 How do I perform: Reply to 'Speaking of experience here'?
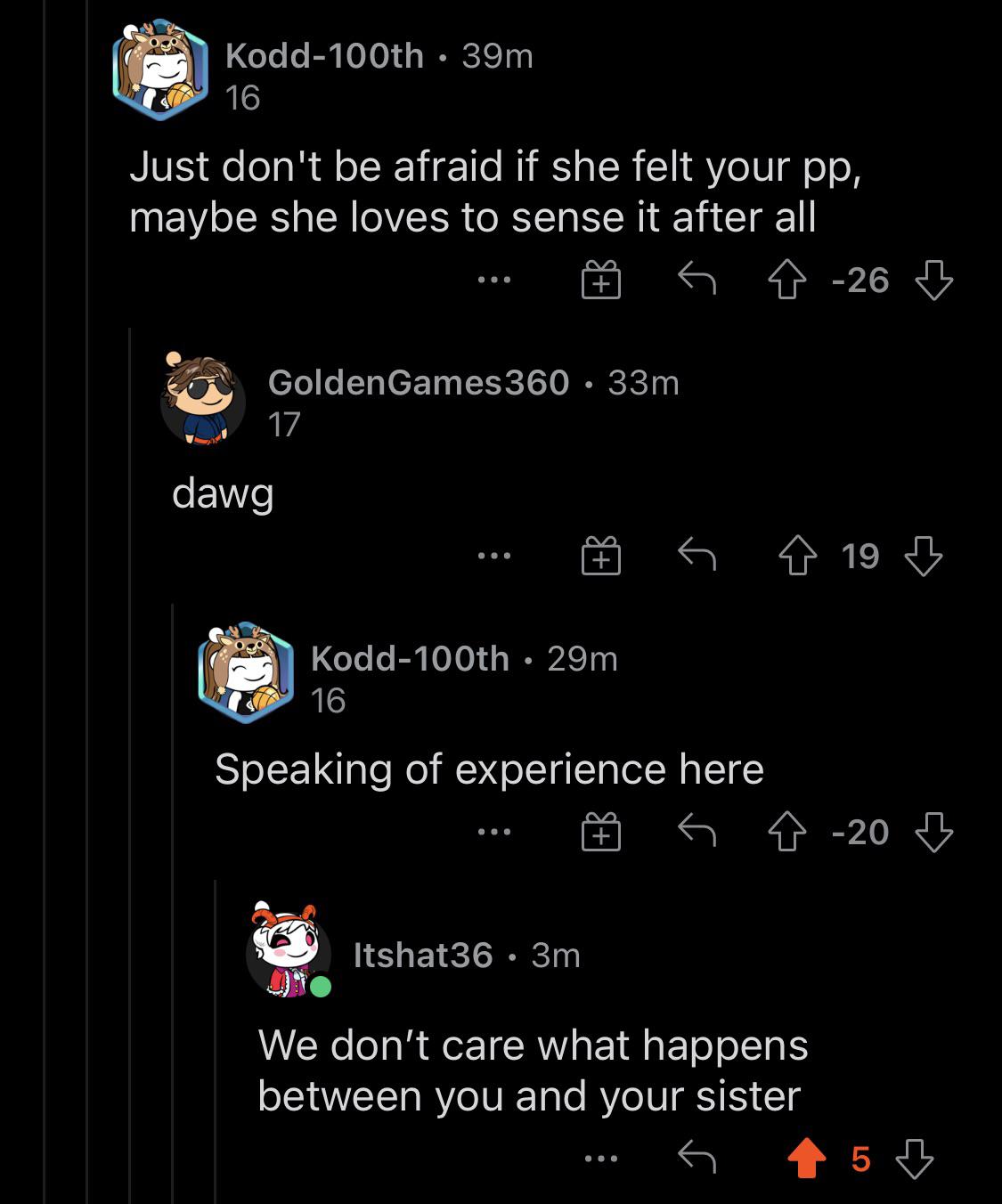(x=697, y=833)
